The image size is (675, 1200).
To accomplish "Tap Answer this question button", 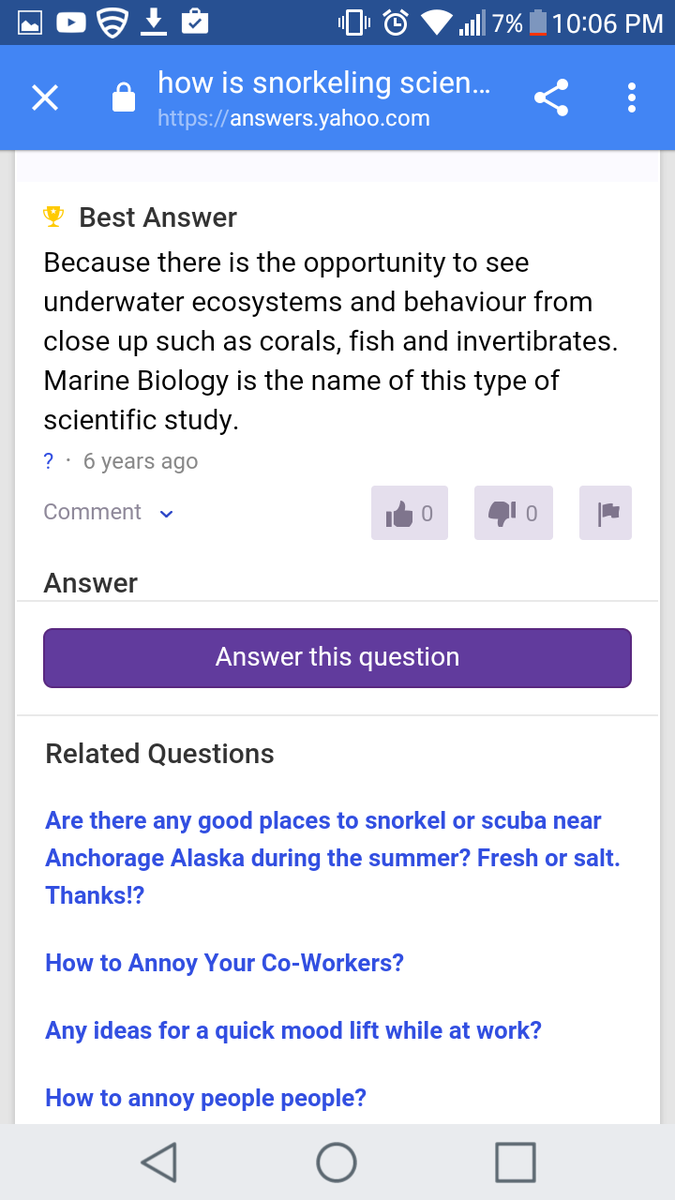I will [x=337, y=657].
